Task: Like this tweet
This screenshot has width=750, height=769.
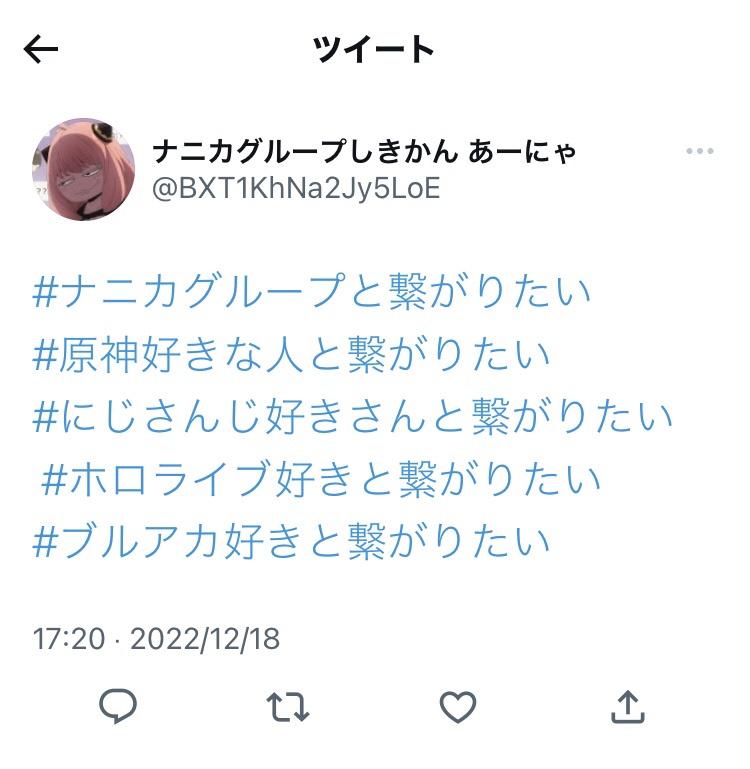Action: (458, 707)
